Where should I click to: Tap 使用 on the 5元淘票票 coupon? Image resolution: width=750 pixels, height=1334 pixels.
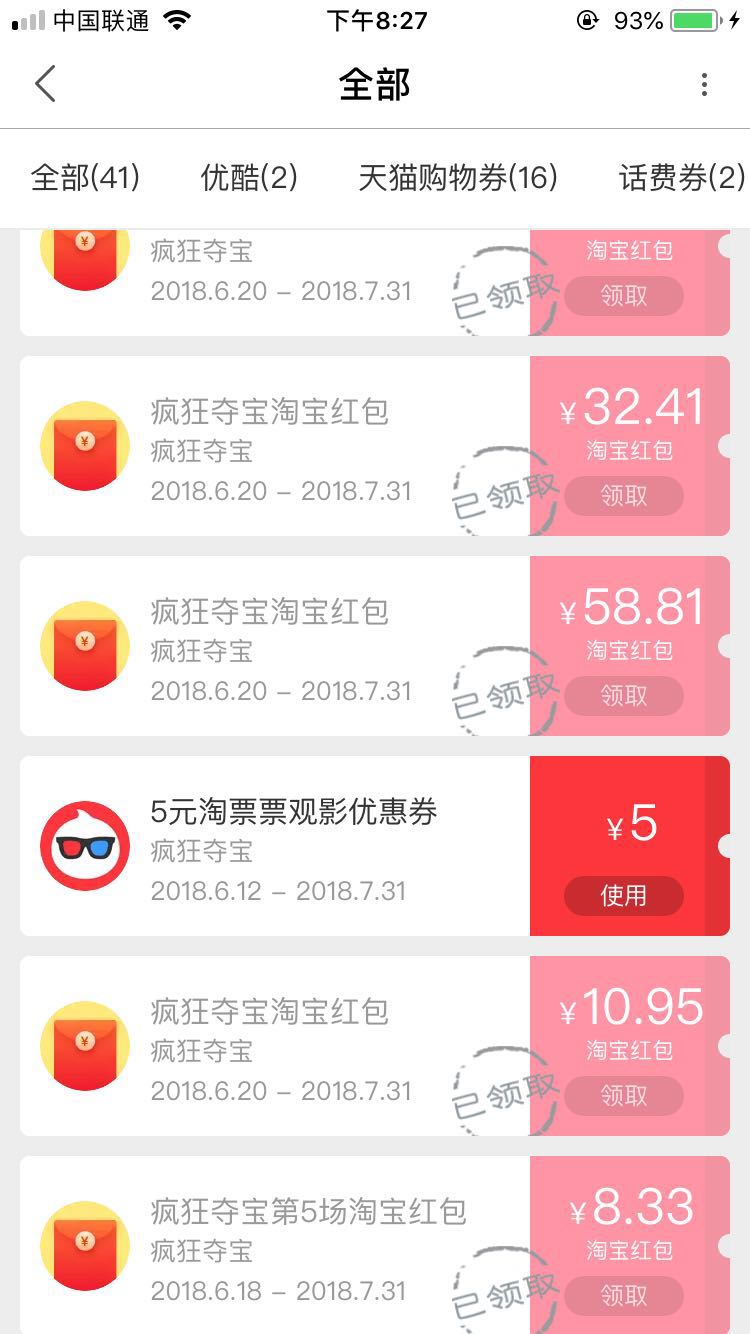(x=624, y=896)
